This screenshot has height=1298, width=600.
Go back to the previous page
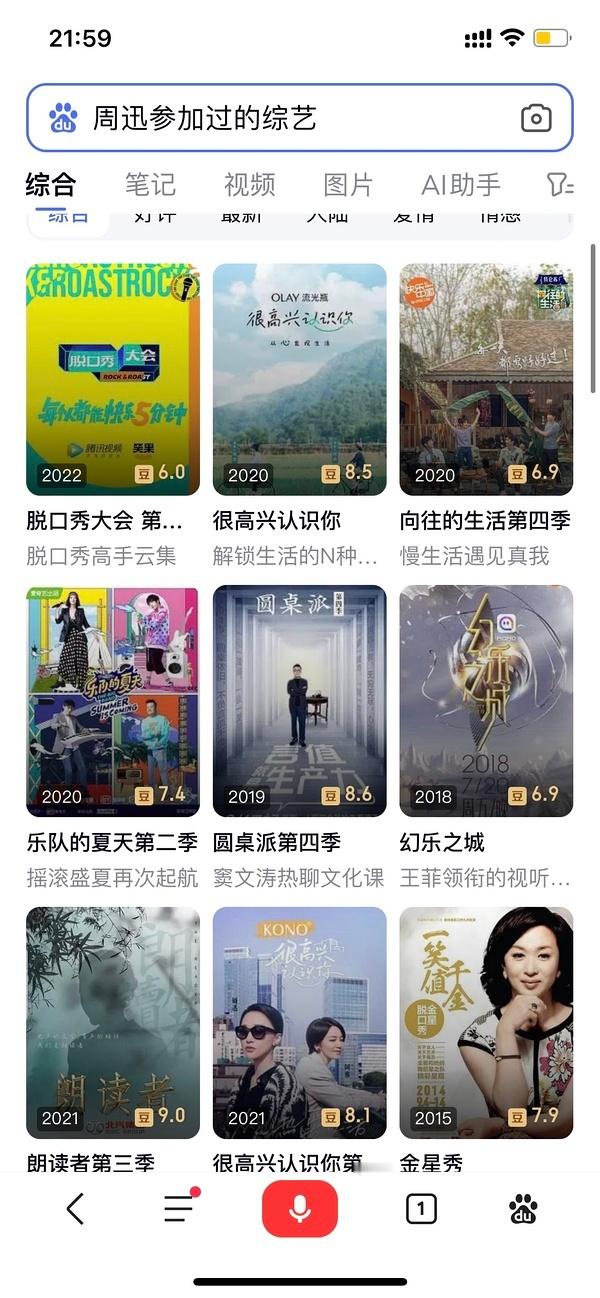[x=75, y=1209]
